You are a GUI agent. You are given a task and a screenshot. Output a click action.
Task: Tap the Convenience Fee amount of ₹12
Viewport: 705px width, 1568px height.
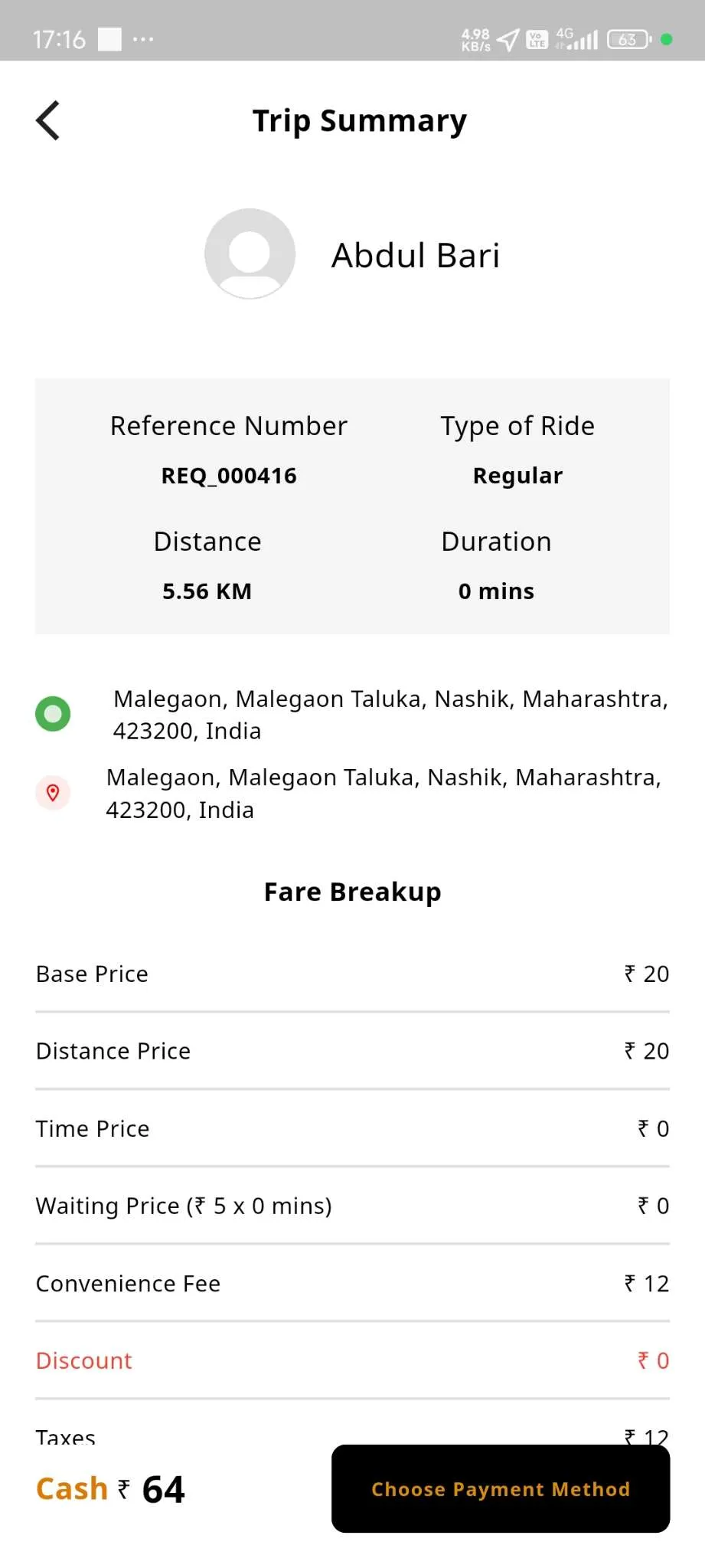(x=645, y=1283)
